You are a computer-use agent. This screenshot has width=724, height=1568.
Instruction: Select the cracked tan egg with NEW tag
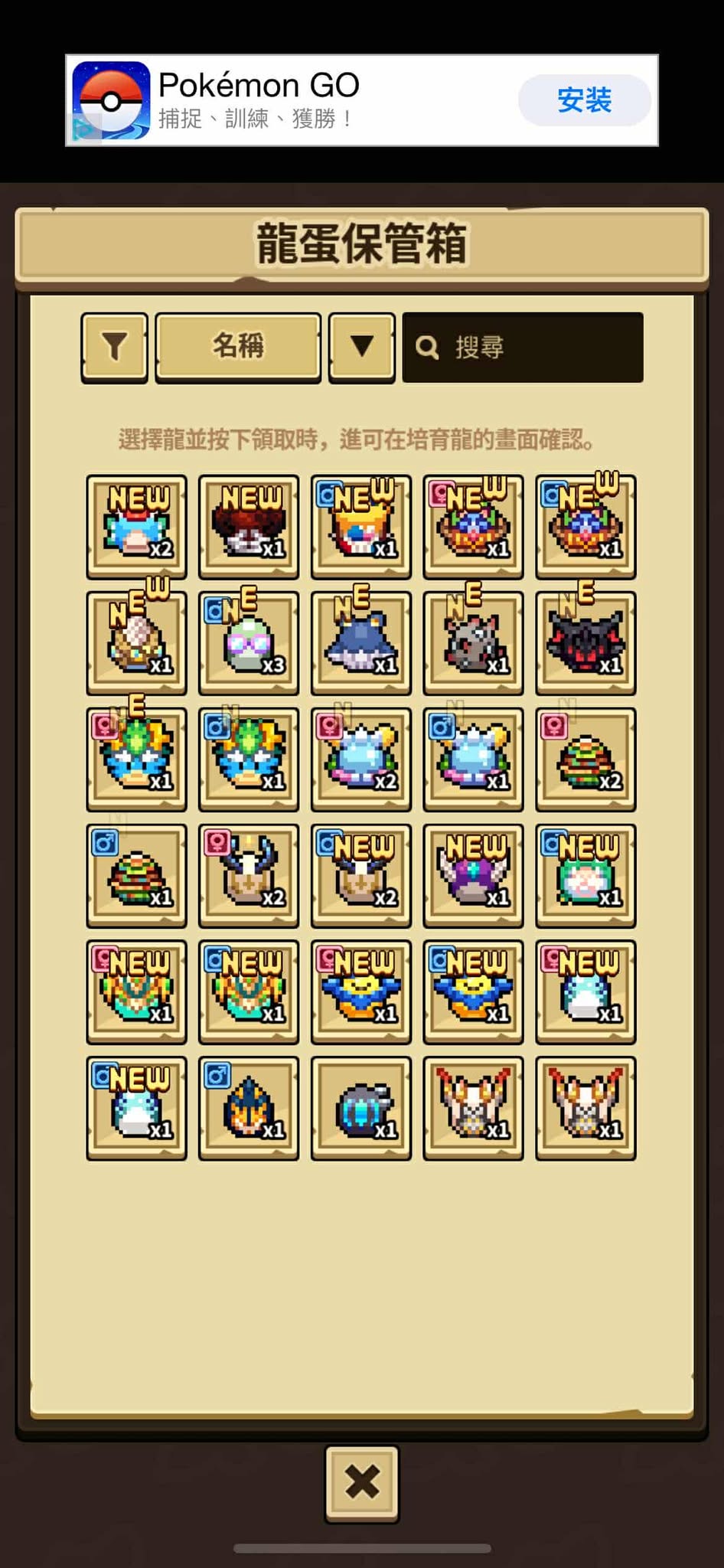(136, 643)
